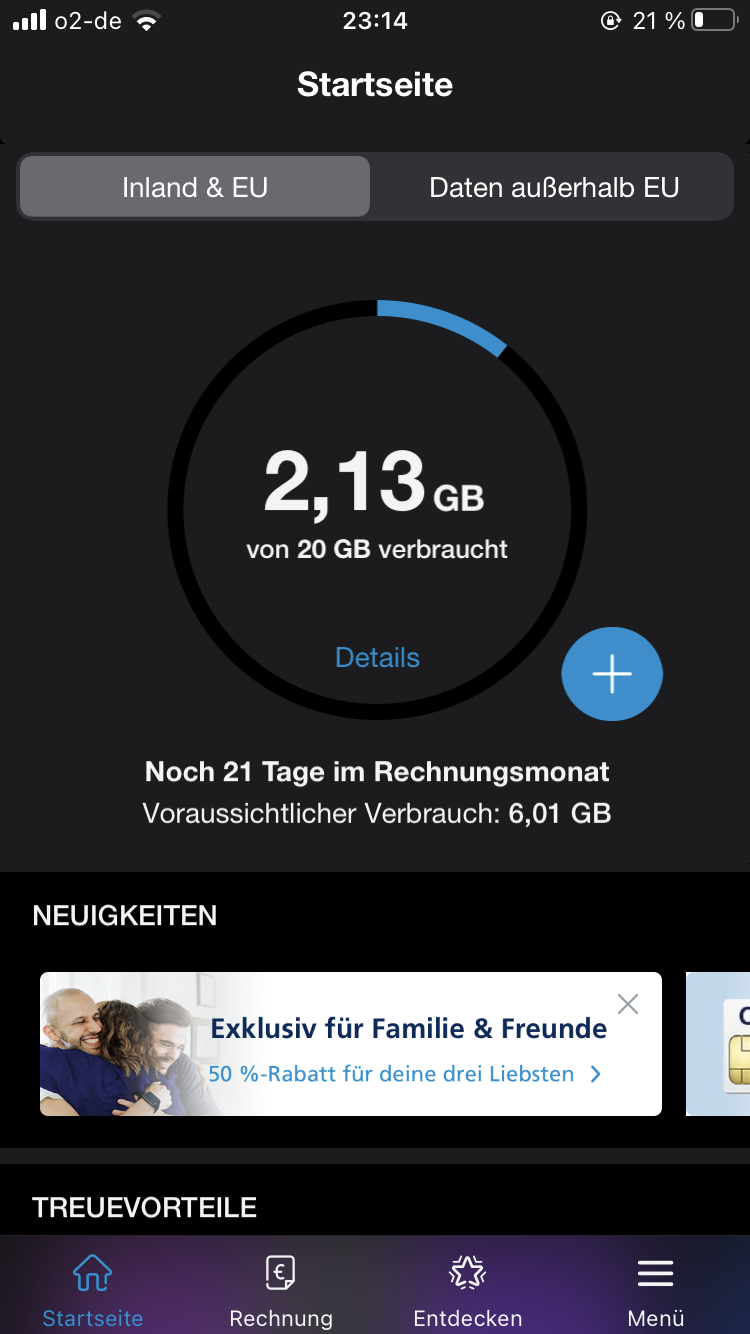Tap the blue plus button
Screen dimensions: 750x1334
point(612,674)
